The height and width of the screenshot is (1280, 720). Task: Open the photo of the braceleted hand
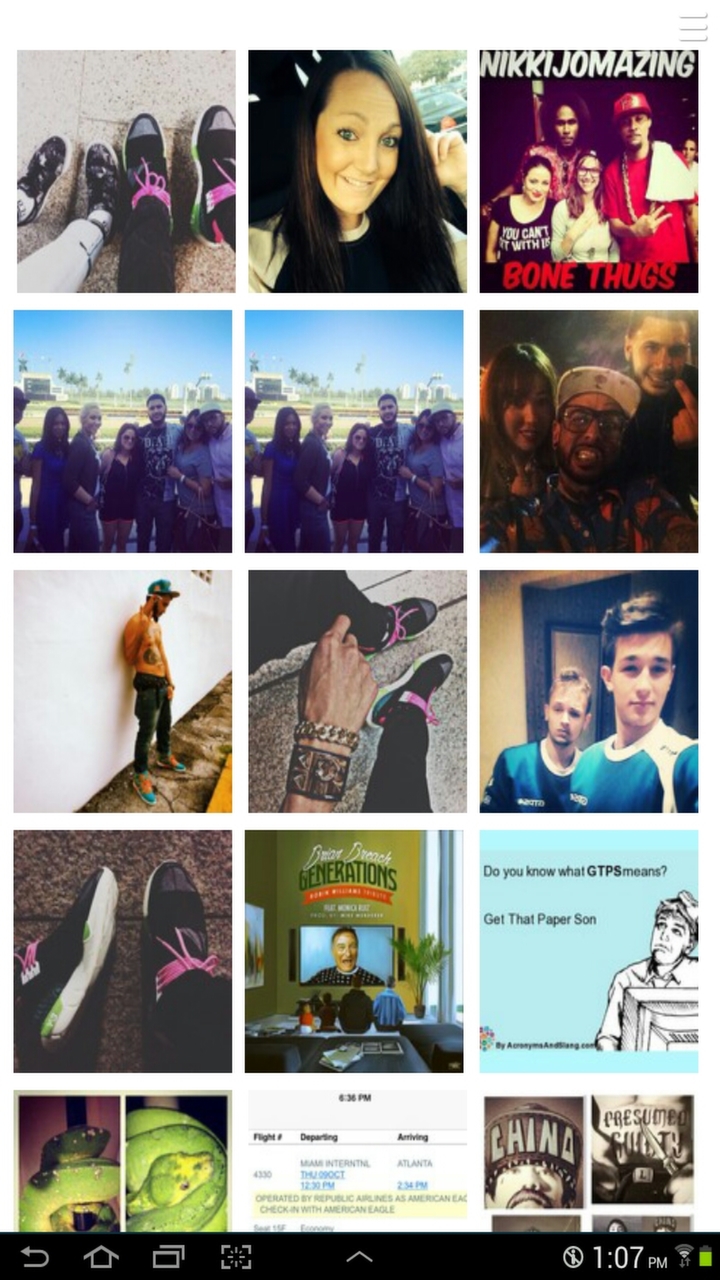(357, 691)
